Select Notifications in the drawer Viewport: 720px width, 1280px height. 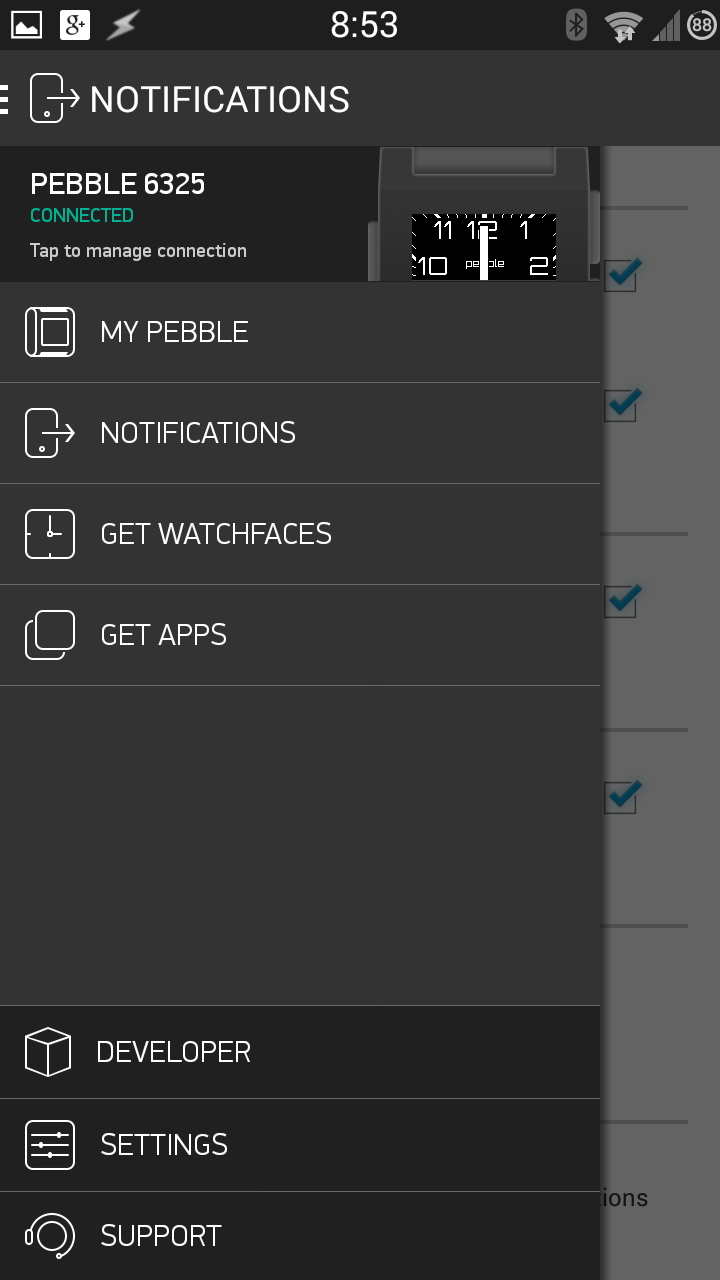[300, 433]
